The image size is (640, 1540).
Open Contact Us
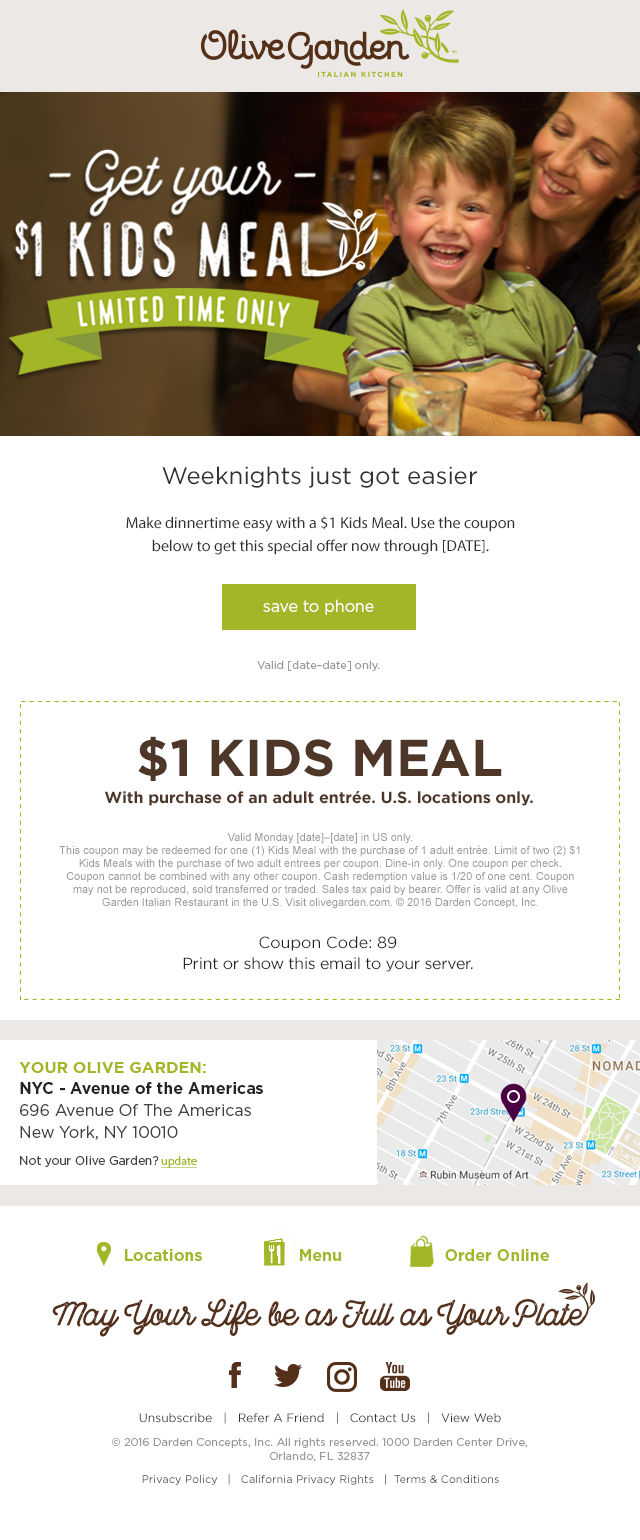pyautogui.click(x=383, y=1418)
